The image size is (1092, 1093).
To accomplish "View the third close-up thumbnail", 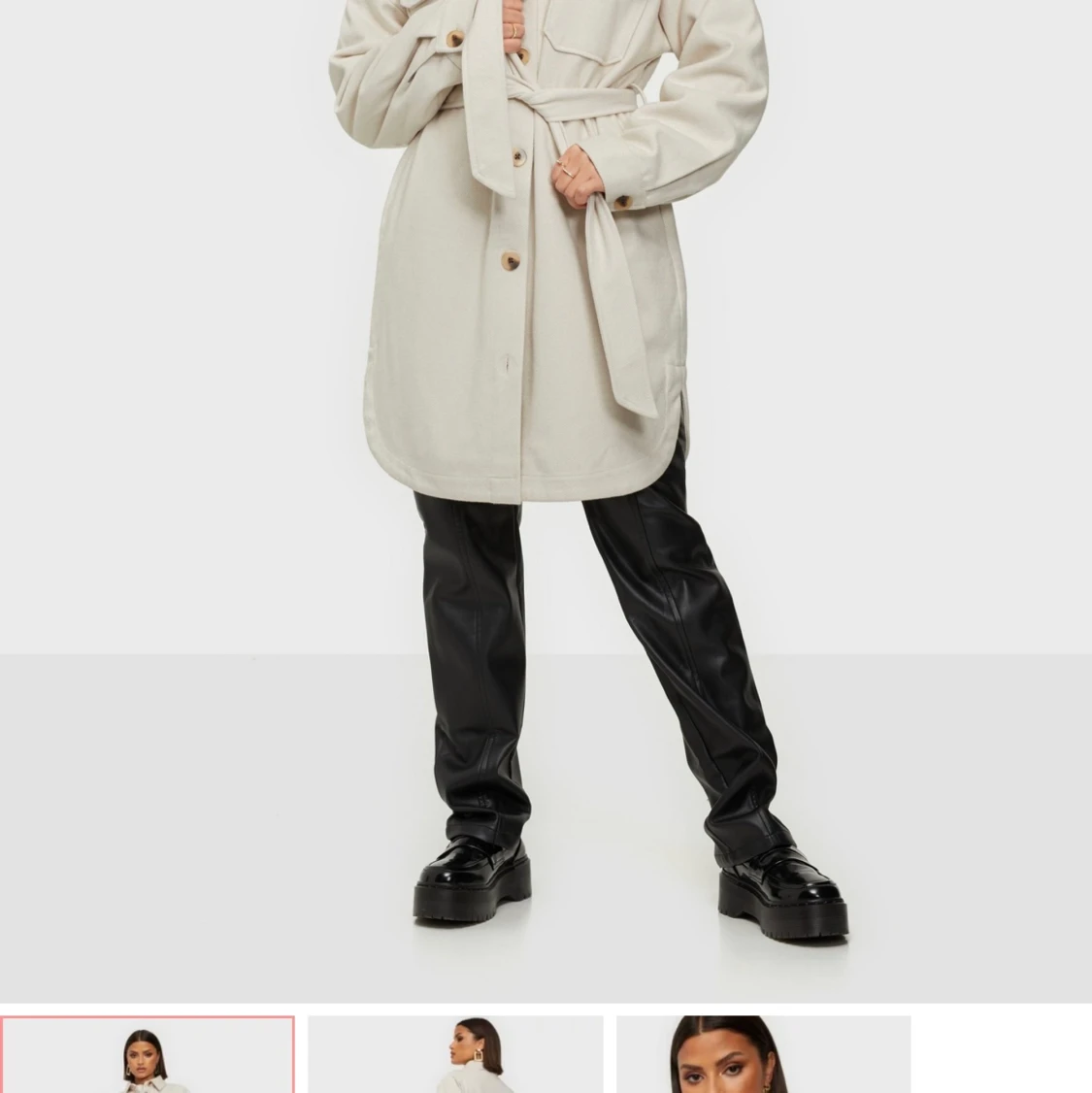I will 763,1056.
